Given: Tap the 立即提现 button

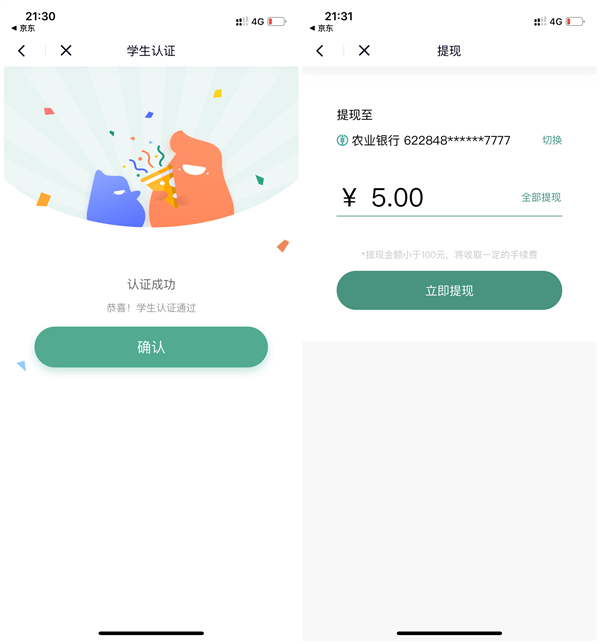Looking at the screenshot, I should [x=449, y=290].
